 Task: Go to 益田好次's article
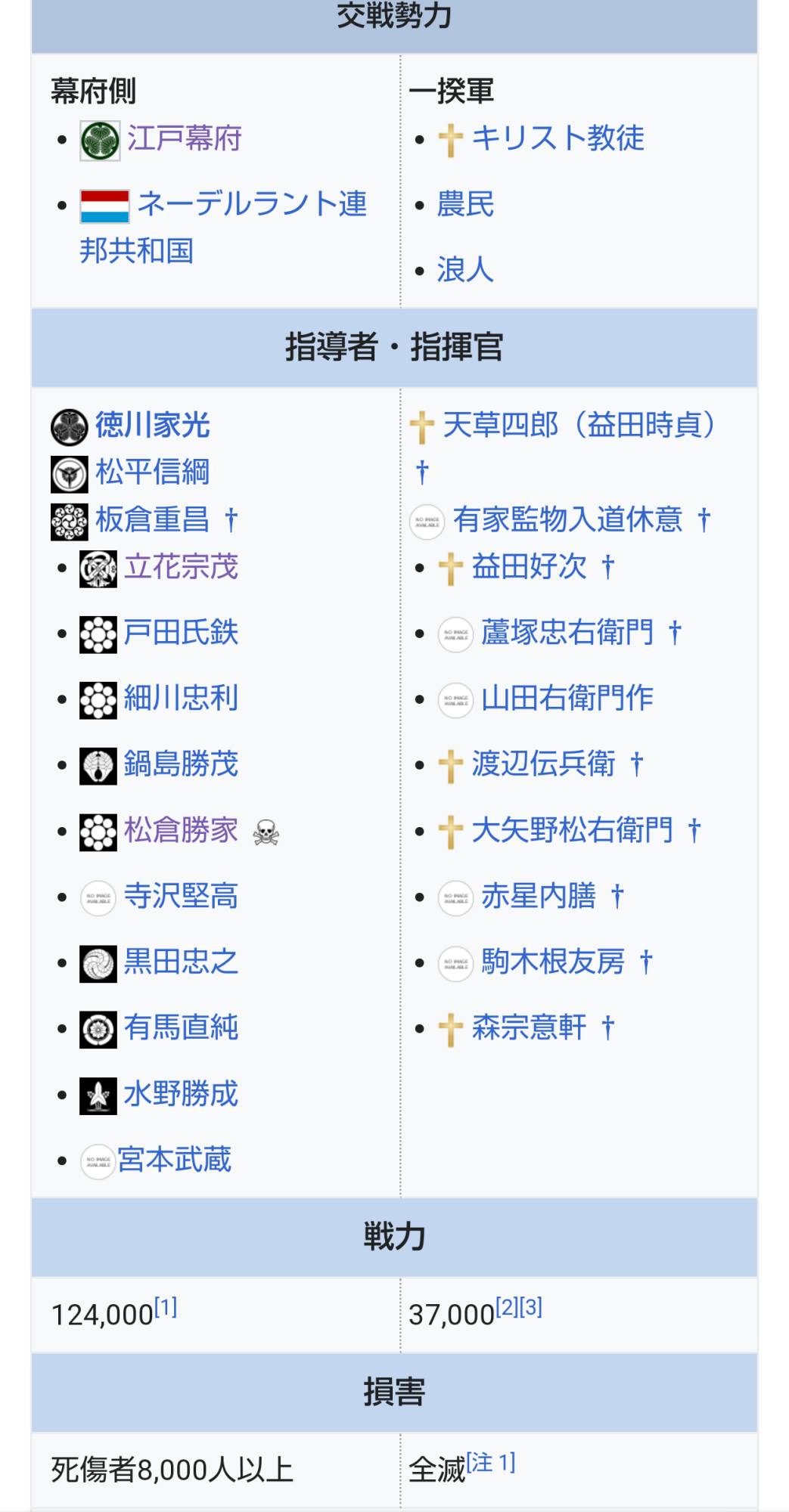click(529, 567)
